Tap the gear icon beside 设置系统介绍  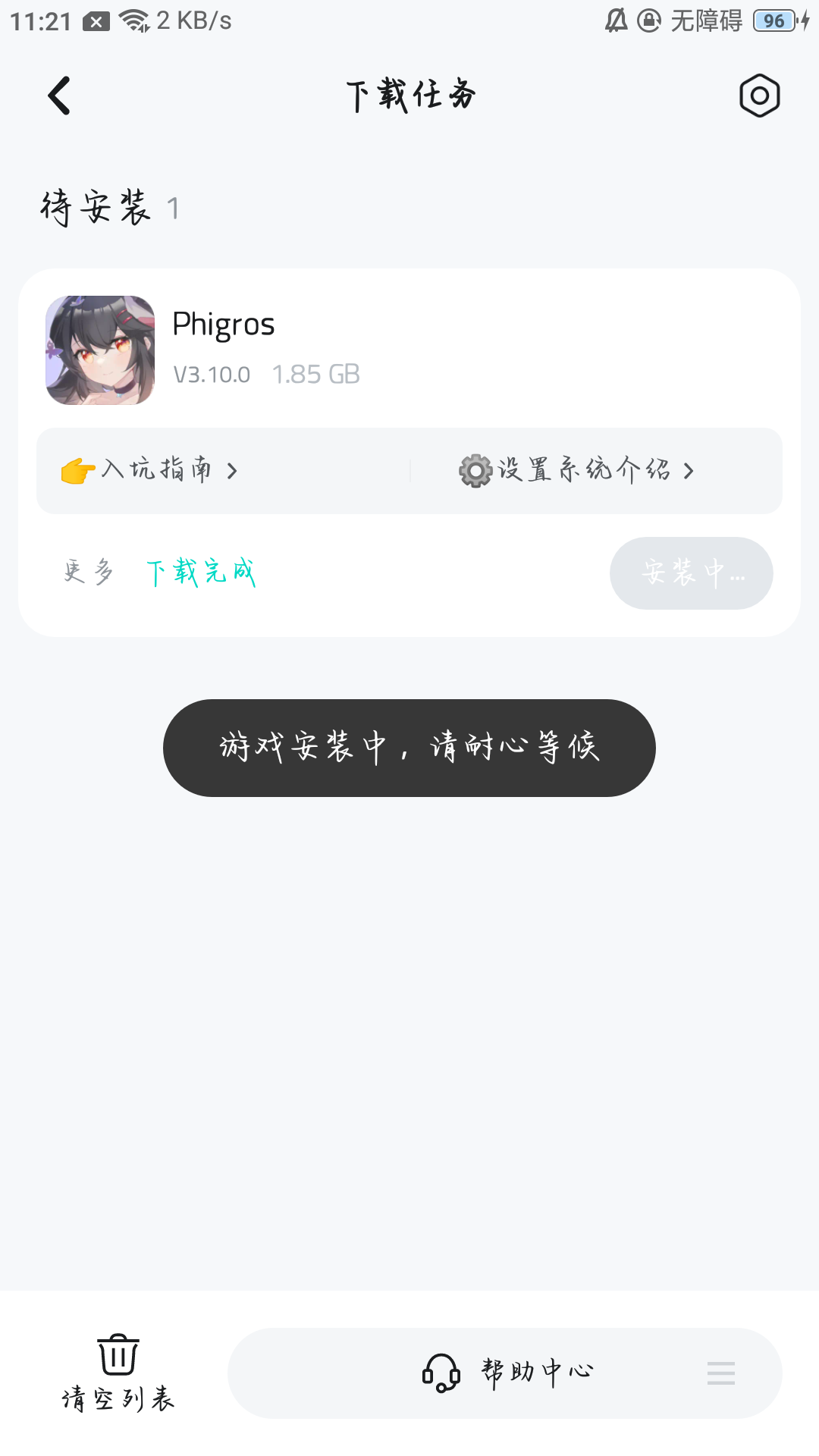pyautogui.click(x=476, y=471)
